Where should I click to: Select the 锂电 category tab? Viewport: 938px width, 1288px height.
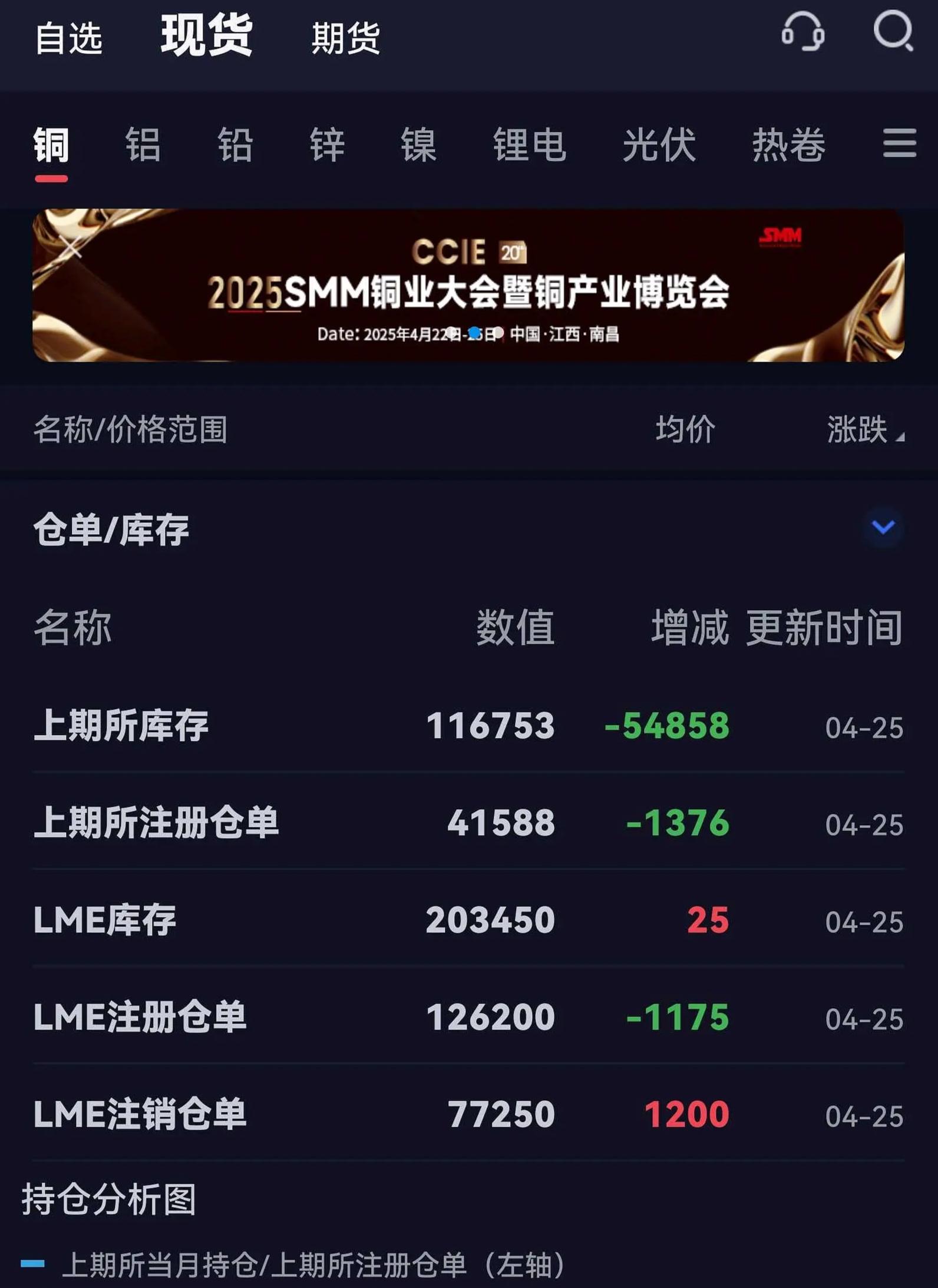(x=529, y=145)
